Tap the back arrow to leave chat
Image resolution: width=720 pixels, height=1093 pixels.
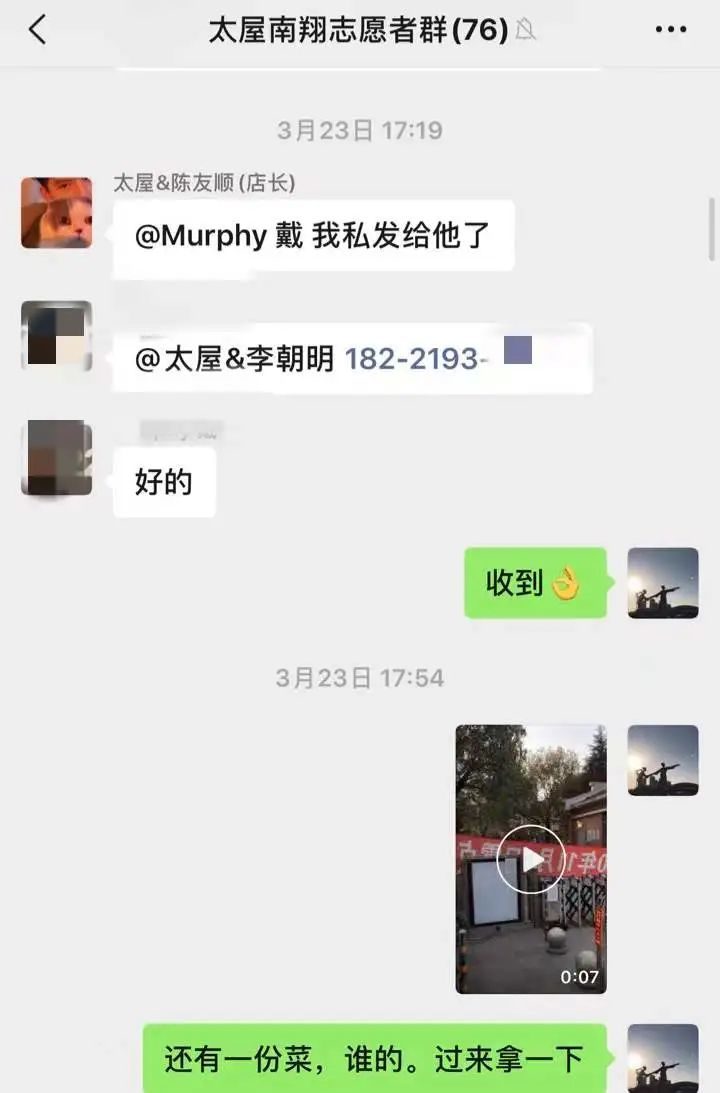[38, 30]
